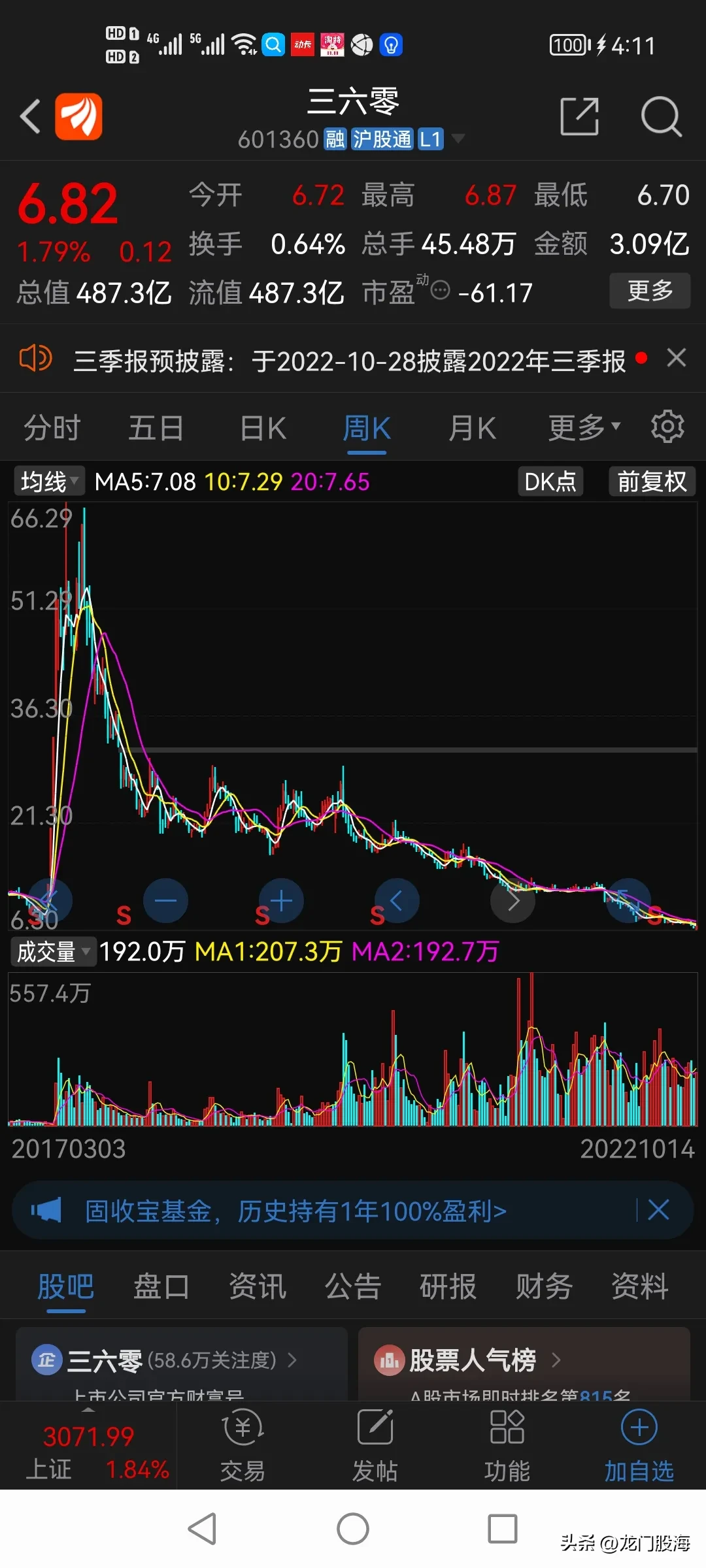
Task: Open the share icon in header
Action: 579,116
